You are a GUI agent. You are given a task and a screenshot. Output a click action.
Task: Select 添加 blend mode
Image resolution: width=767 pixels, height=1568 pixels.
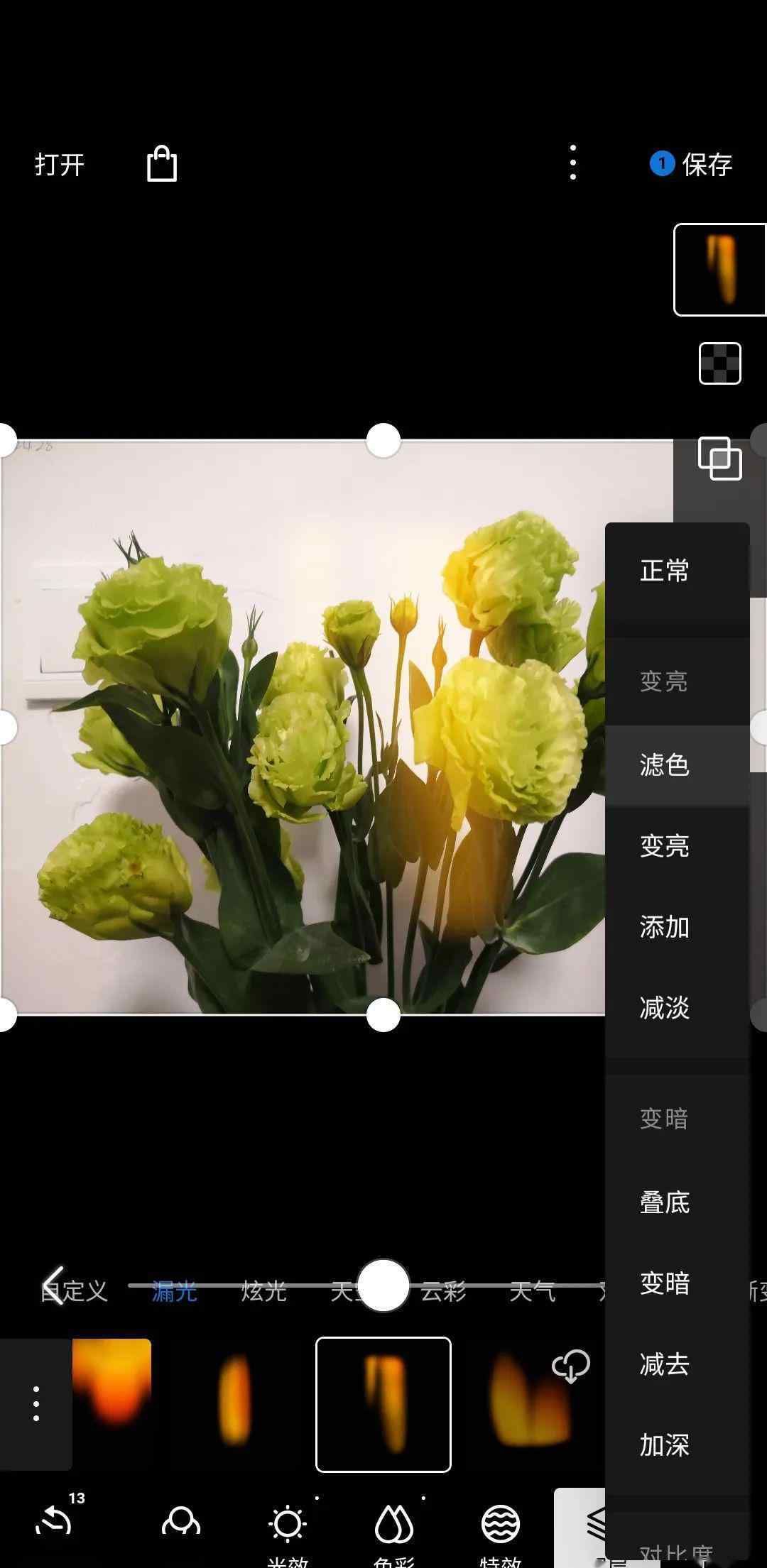click(665, 927)
